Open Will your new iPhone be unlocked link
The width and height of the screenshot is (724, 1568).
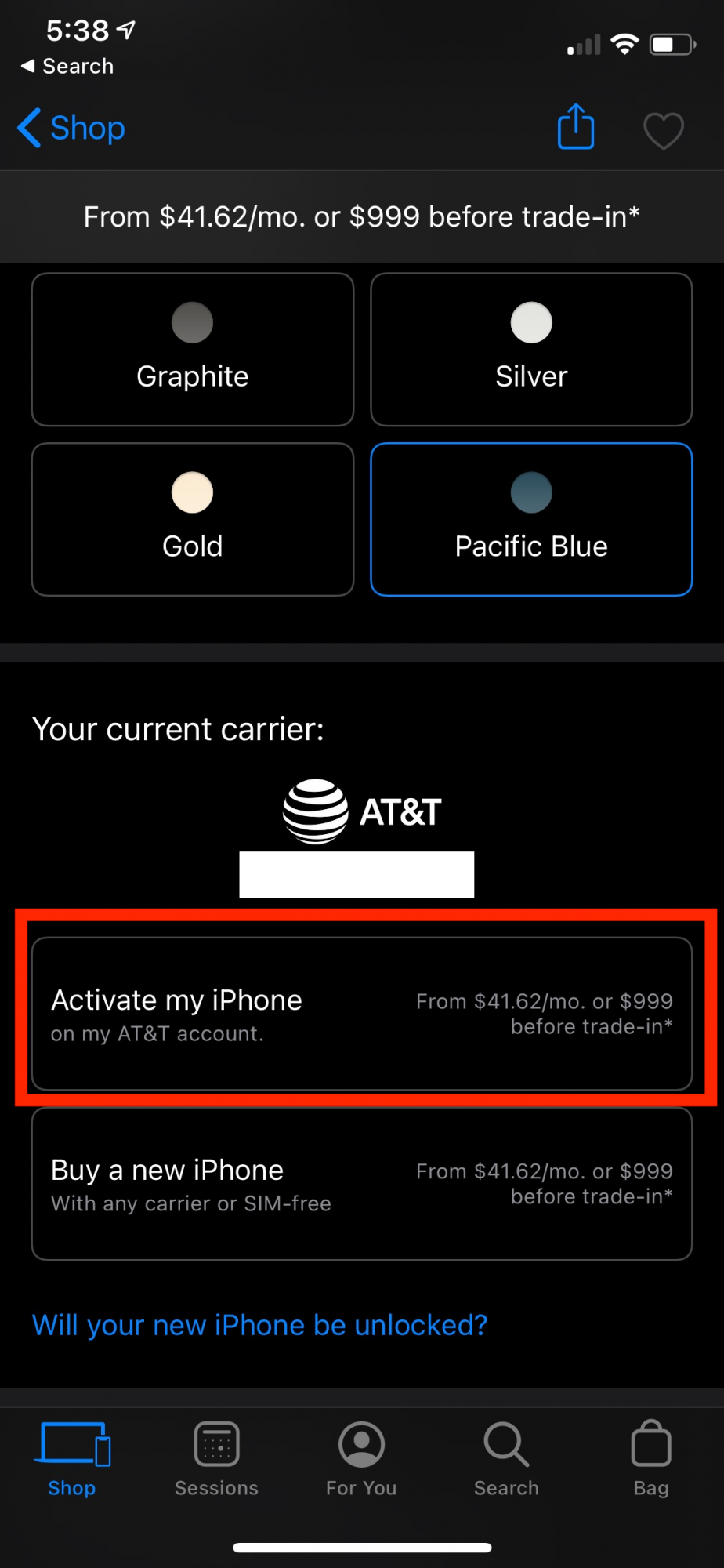(259, 1325)
